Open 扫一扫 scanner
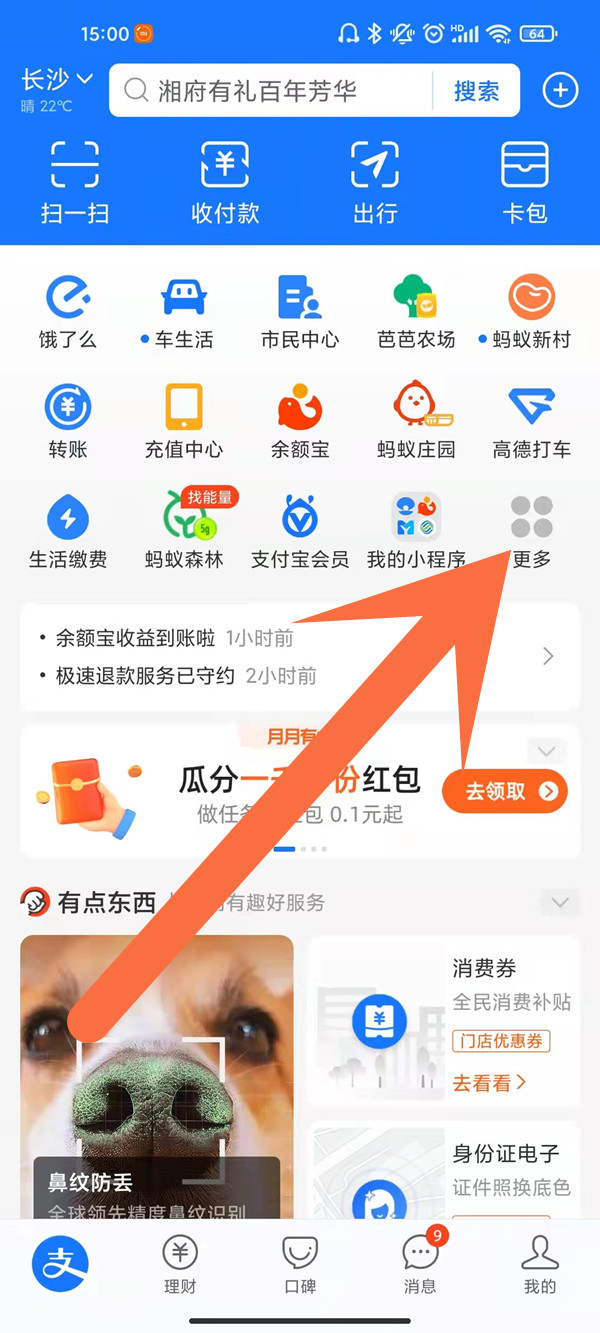 coord(75,180)
